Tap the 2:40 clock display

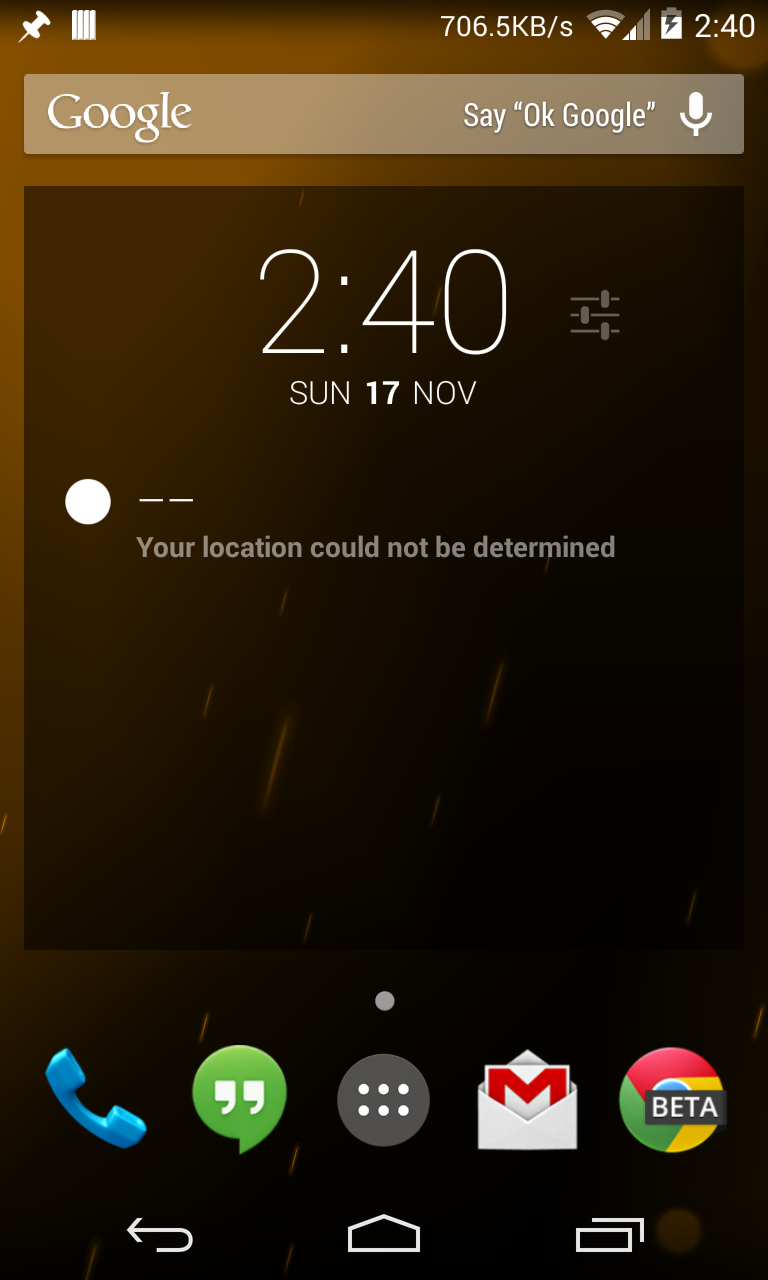pyautogui.click(x=384, y=302)
